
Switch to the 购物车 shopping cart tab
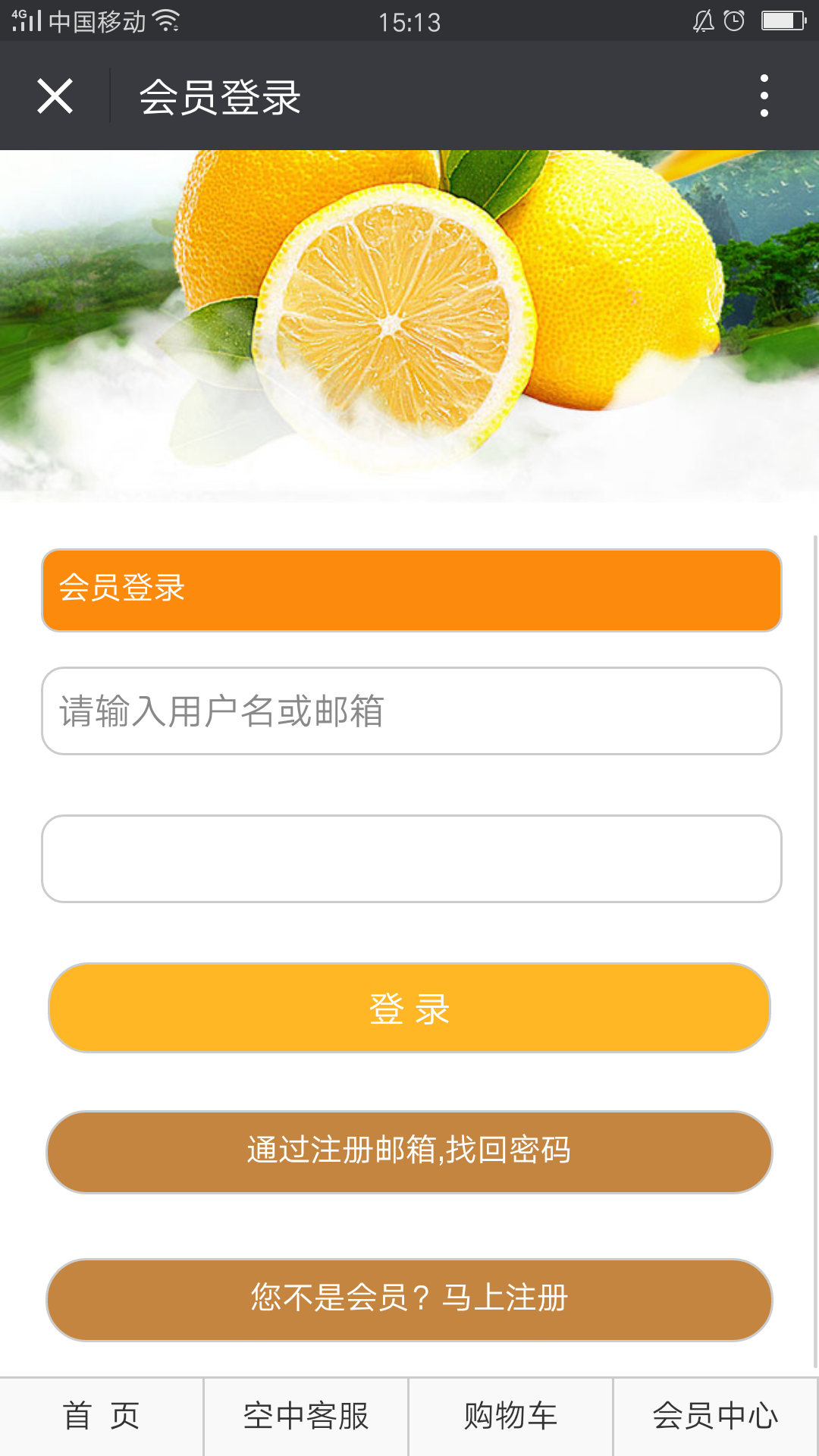coord(511,1416)
